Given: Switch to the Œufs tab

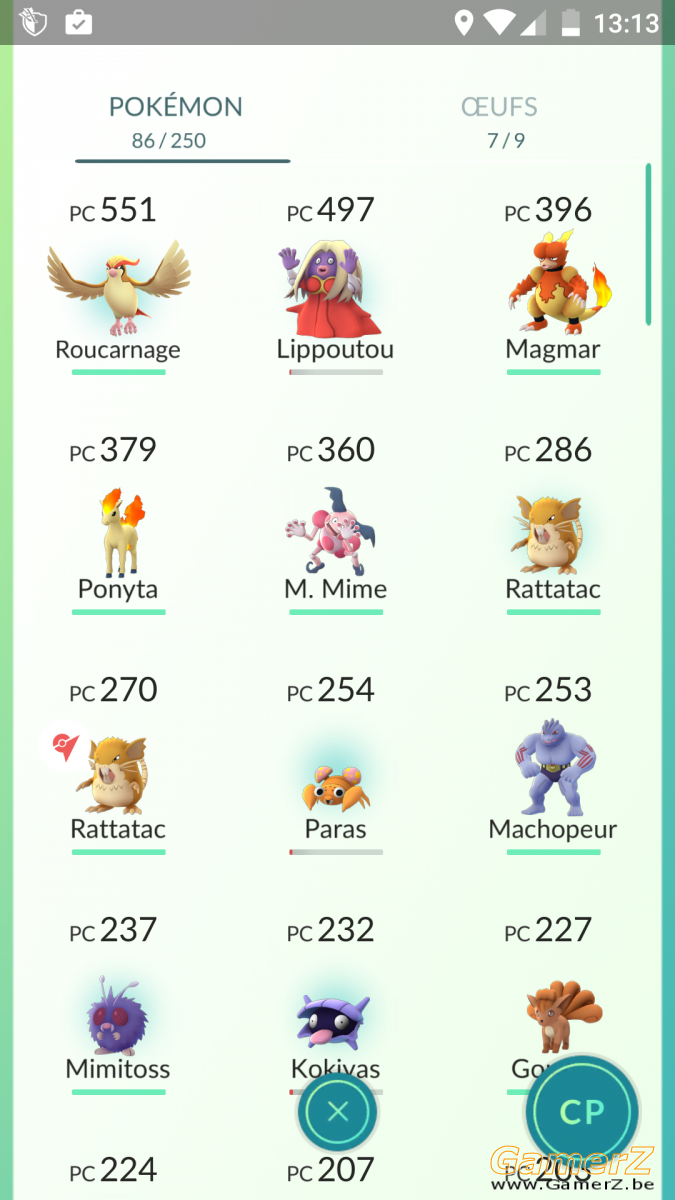Looking at the screenshot, I should (499, 120).
